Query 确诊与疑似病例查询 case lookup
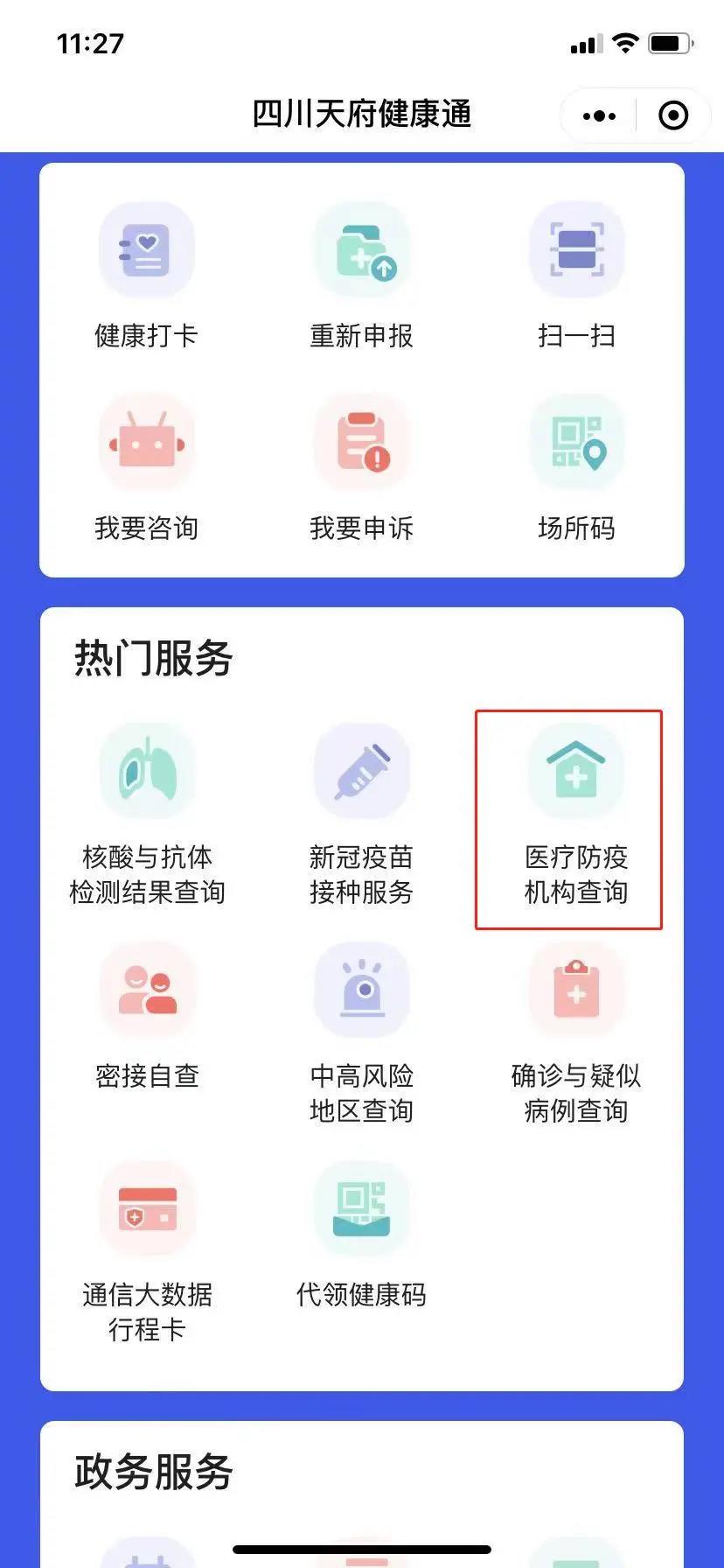This screenshot has width=724, height=1568. [x=574, y=1024]
